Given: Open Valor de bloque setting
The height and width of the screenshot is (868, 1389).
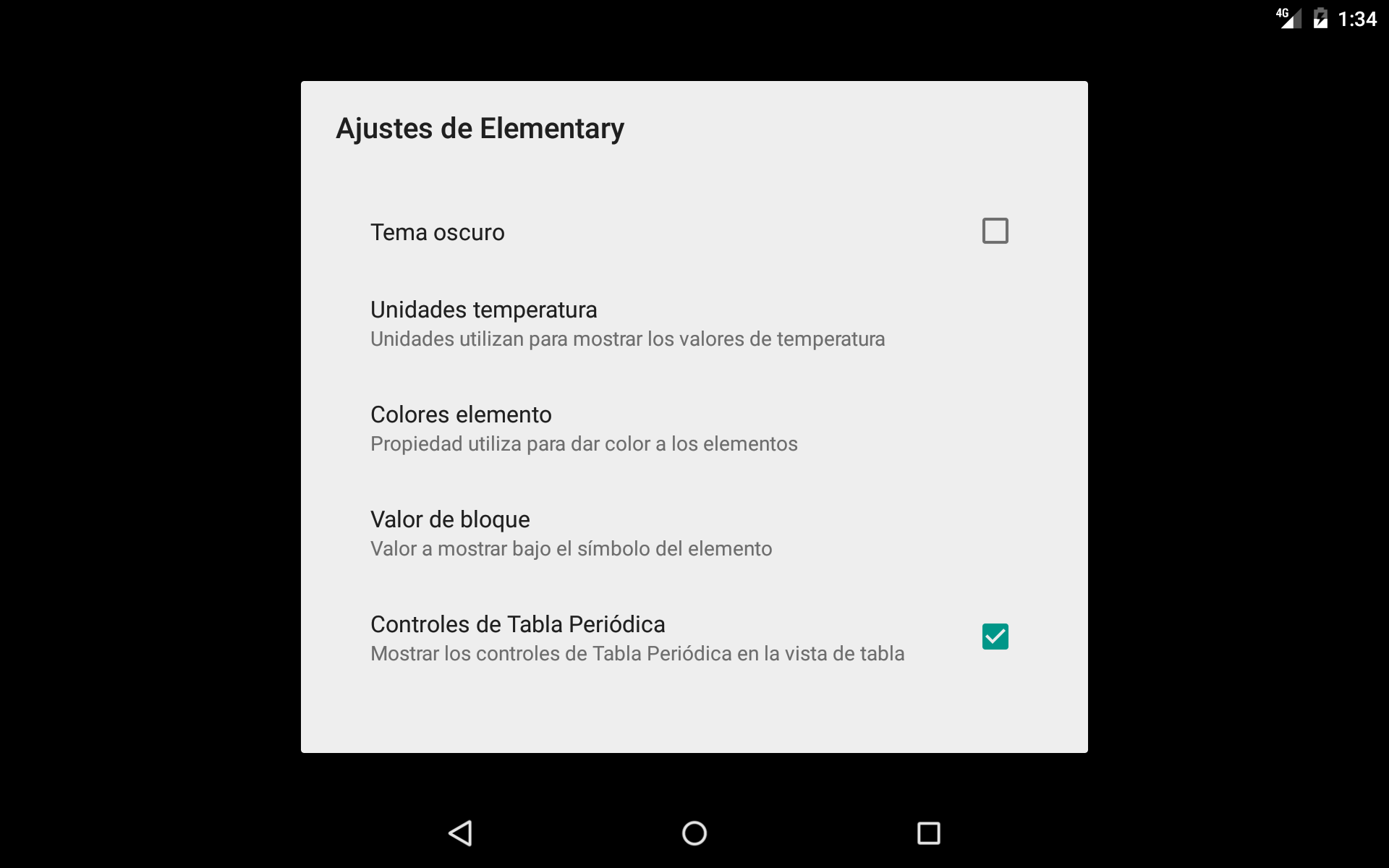Looking at the screenshot, I should pyautogui.click(x=572, y=533).
